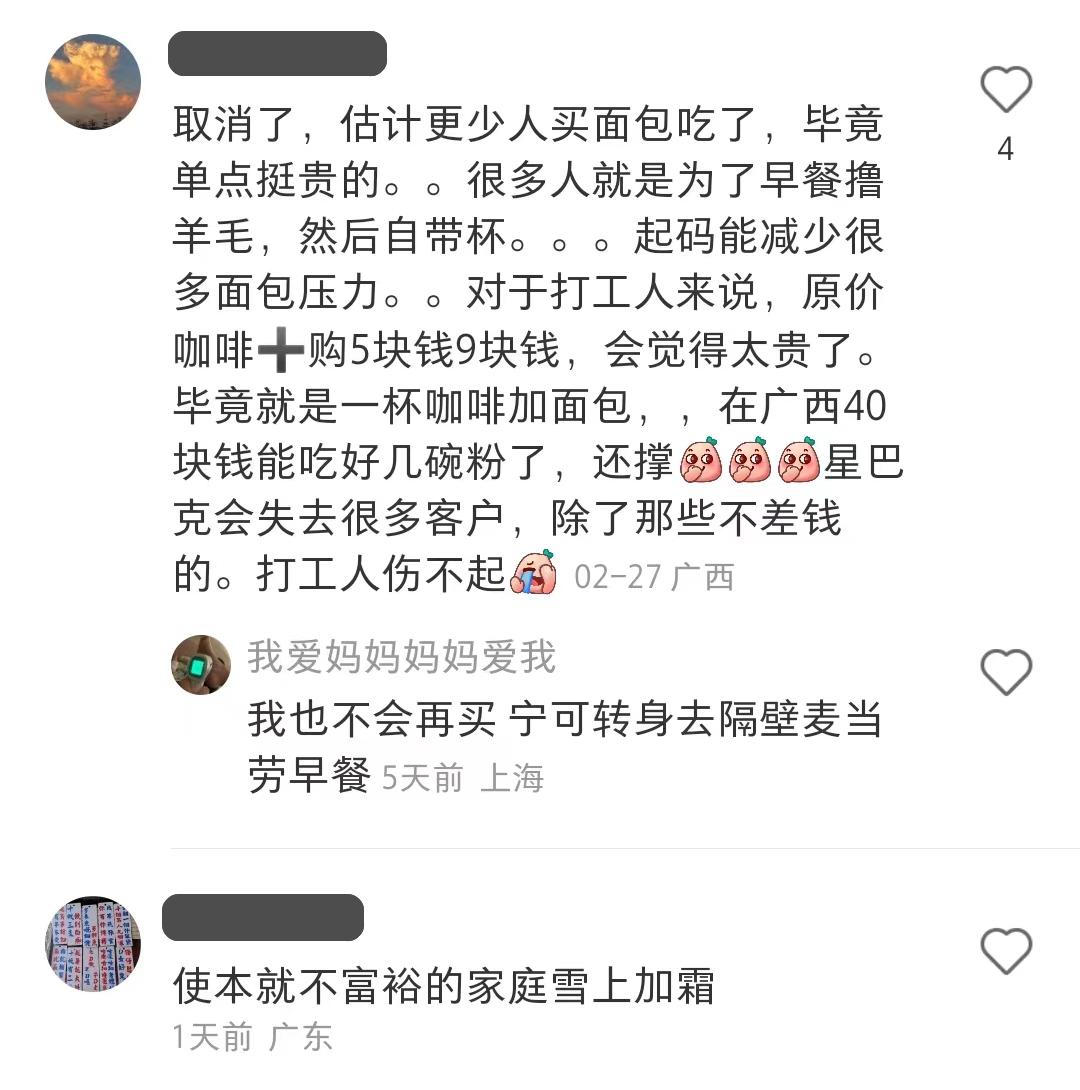Image resolution: width=1080 pixels, height=1090 pixels.
Task: Click the blurred username of the first comment
Action: pos(277,55)
